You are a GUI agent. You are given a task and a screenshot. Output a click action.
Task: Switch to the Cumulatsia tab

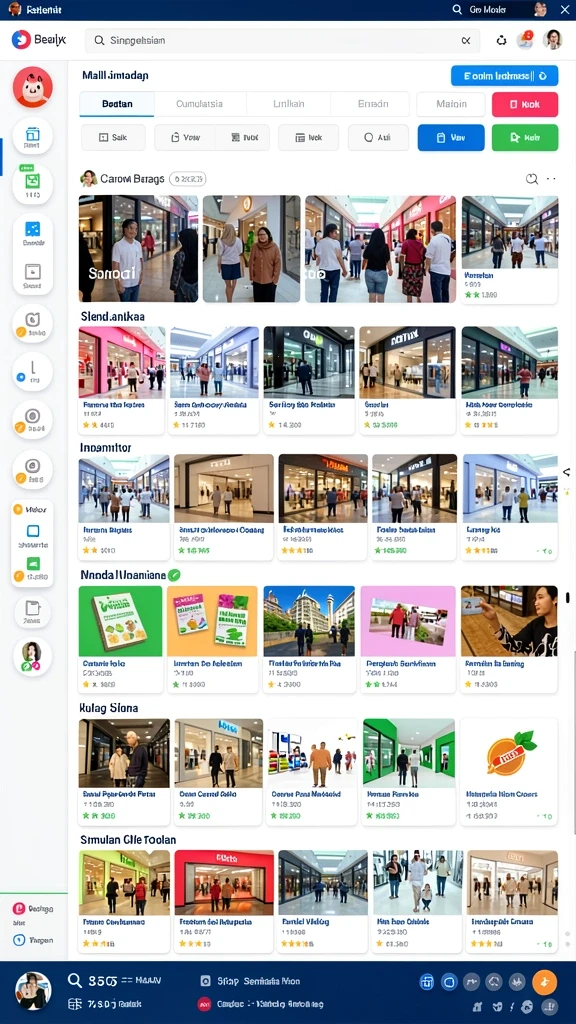click(200, 104)
